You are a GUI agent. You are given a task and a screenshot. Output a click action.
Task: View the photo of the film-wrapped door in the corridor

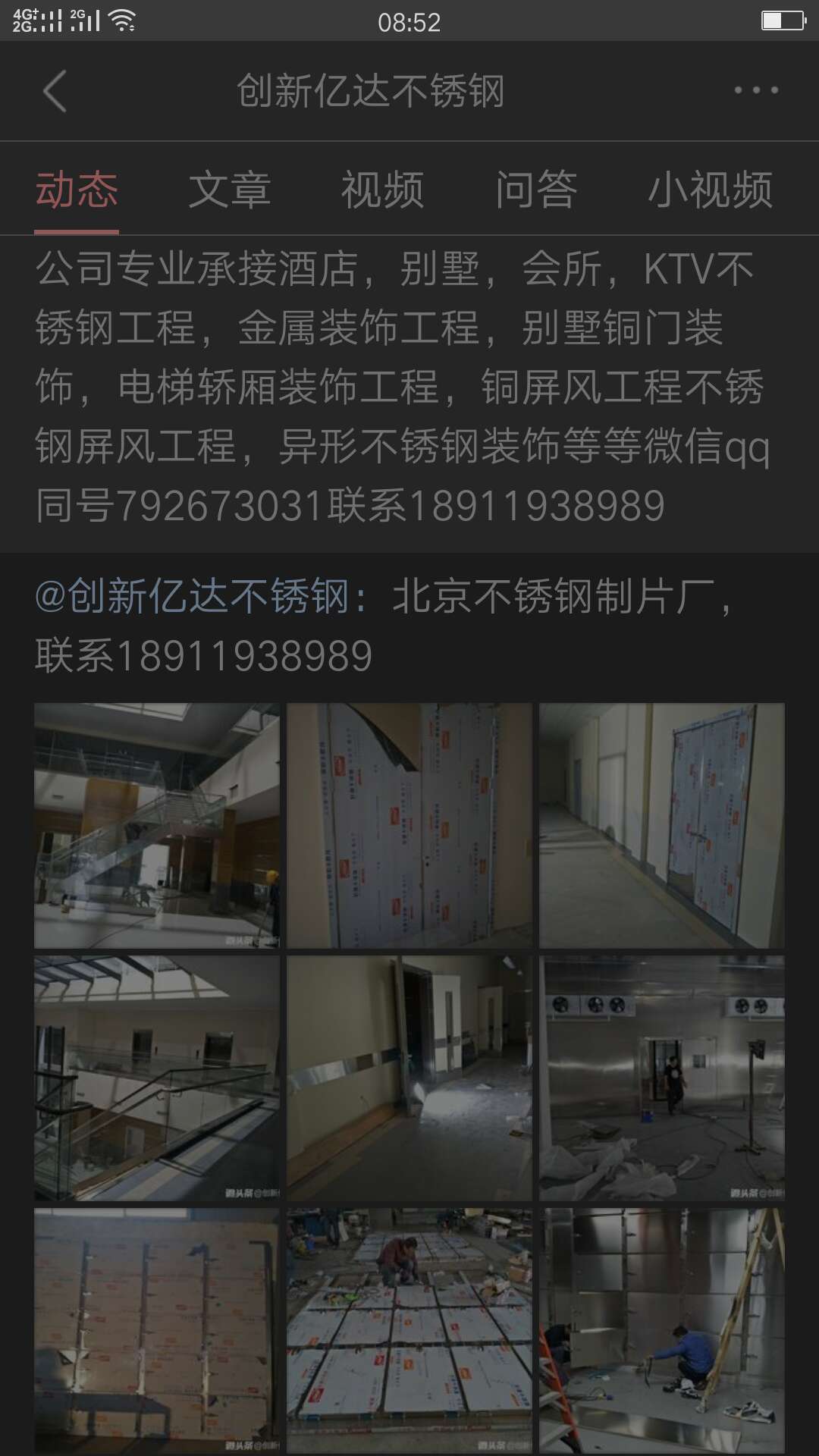661,825
